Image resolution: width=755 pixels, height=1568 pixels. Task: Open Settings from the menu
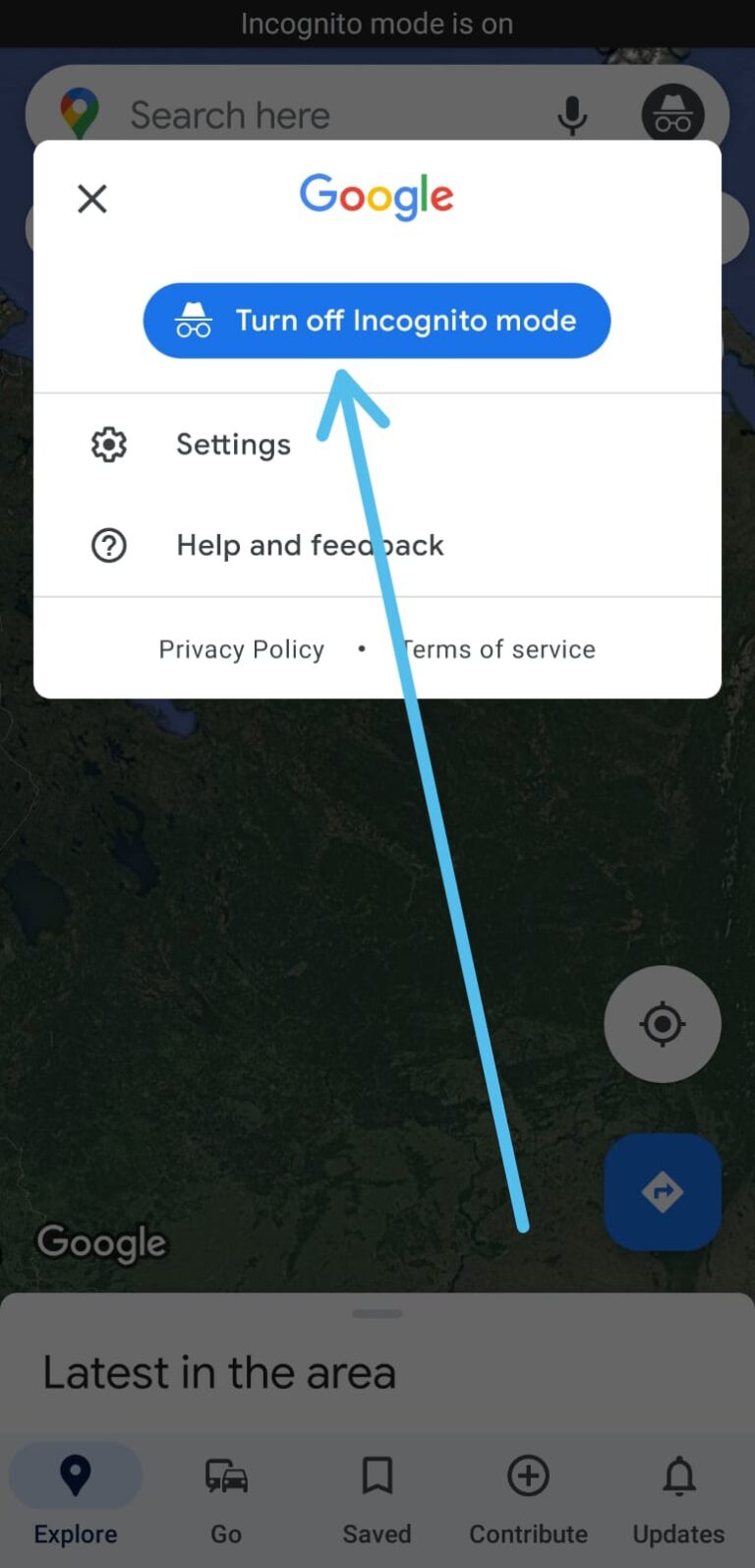(x=377, y=445)
